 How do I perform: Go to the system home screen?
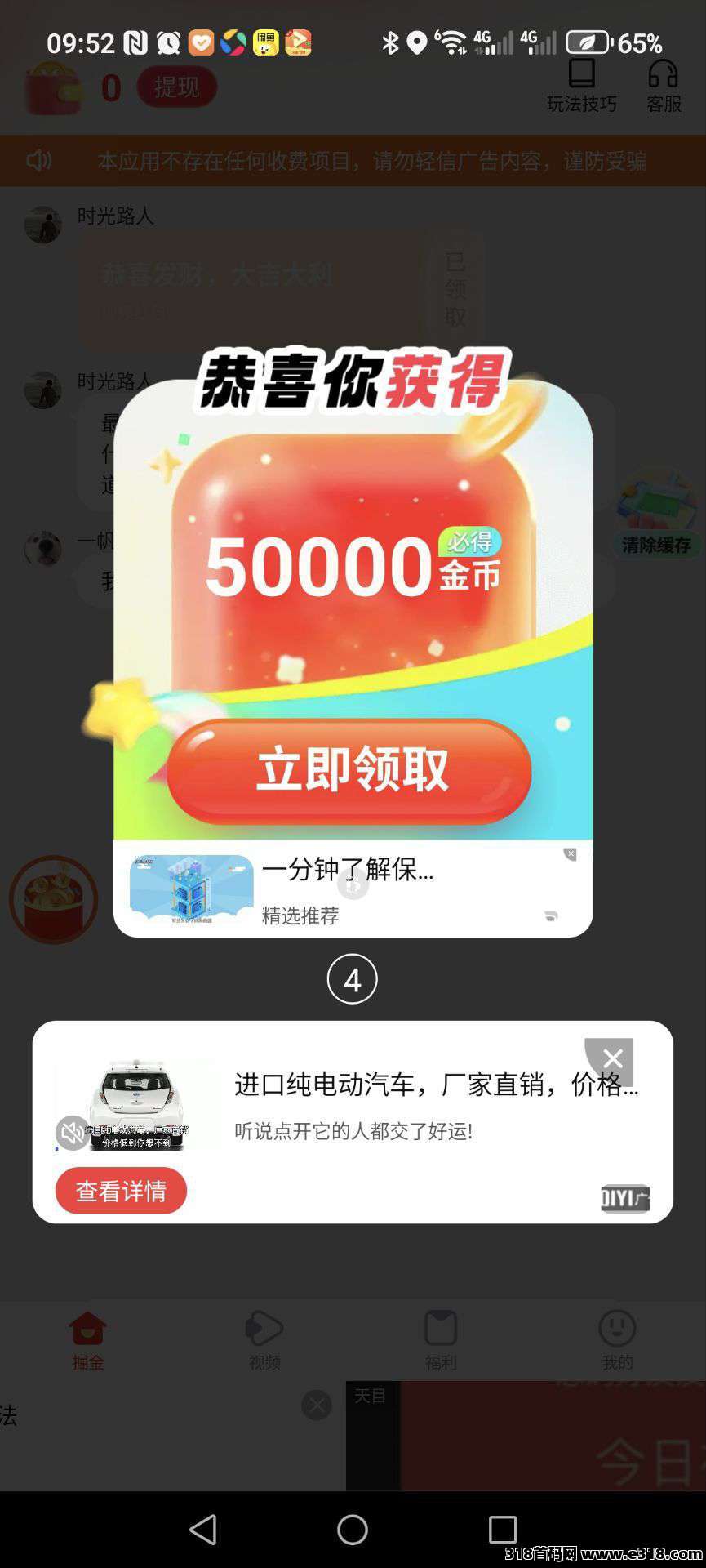click(353, 1530)
